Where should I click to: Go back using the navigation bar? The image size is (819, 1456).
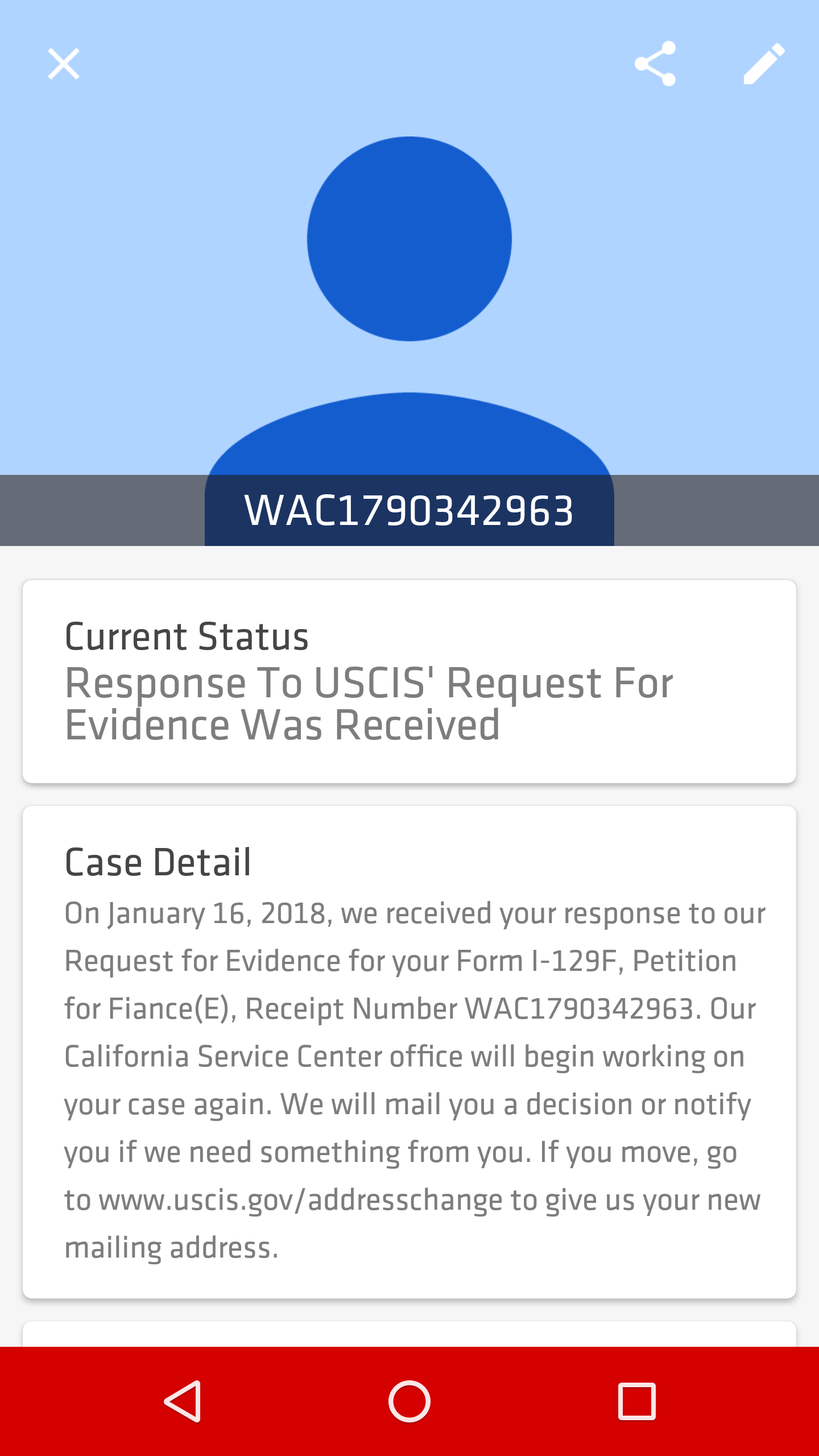click(x=183, y=1401)
